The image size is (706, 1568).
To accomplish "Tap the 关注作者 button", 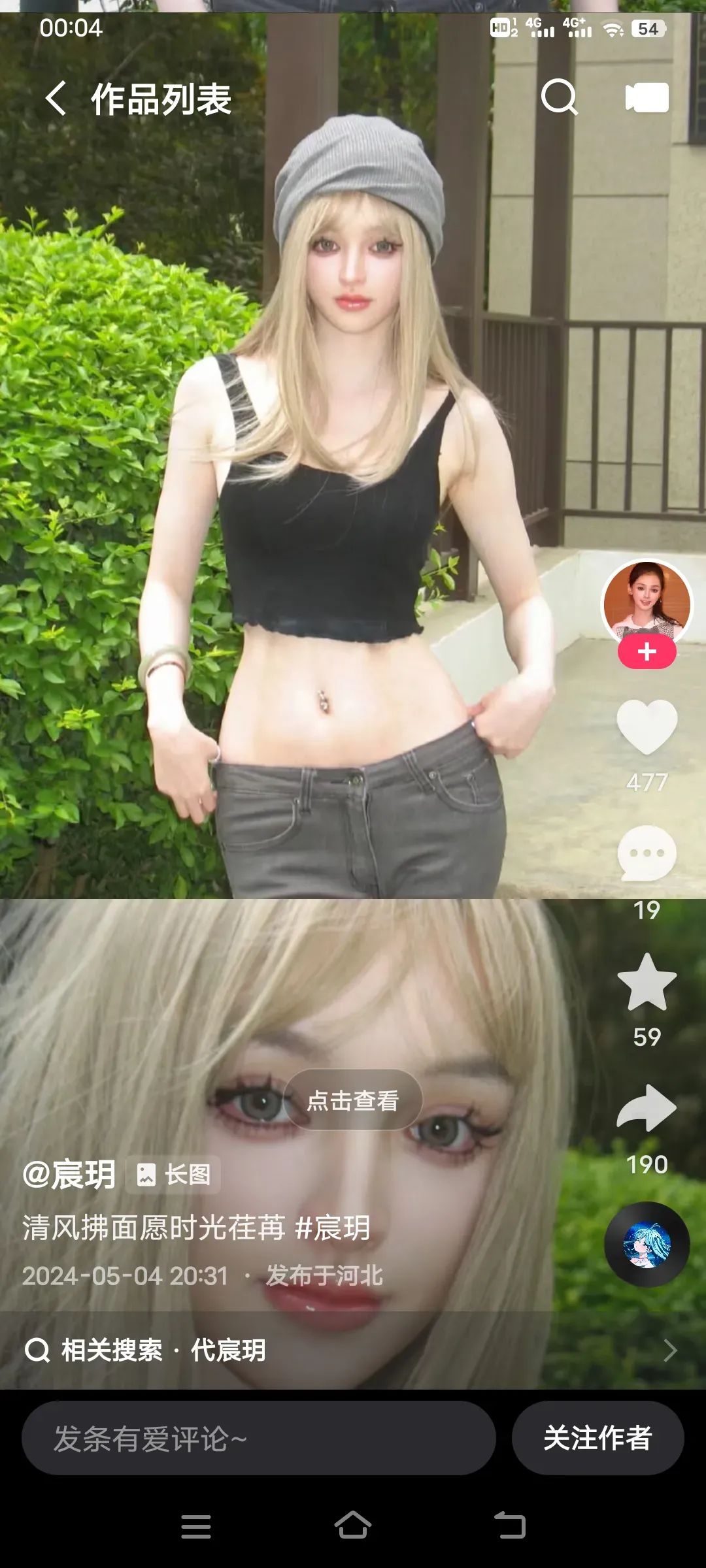I will click(x=597, y=1438).
